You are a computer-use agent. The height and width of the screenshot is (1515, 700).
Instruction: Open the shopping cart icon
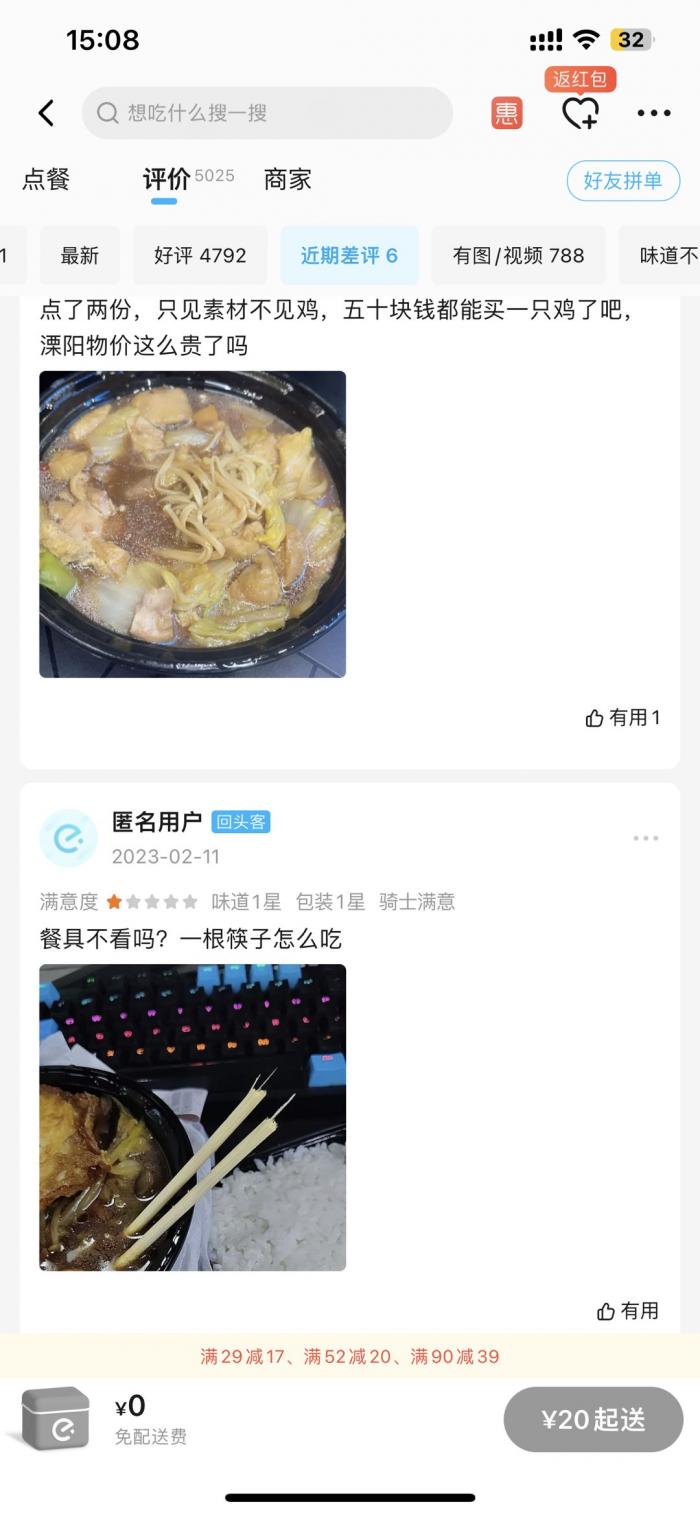click(x=55, y=1418)
